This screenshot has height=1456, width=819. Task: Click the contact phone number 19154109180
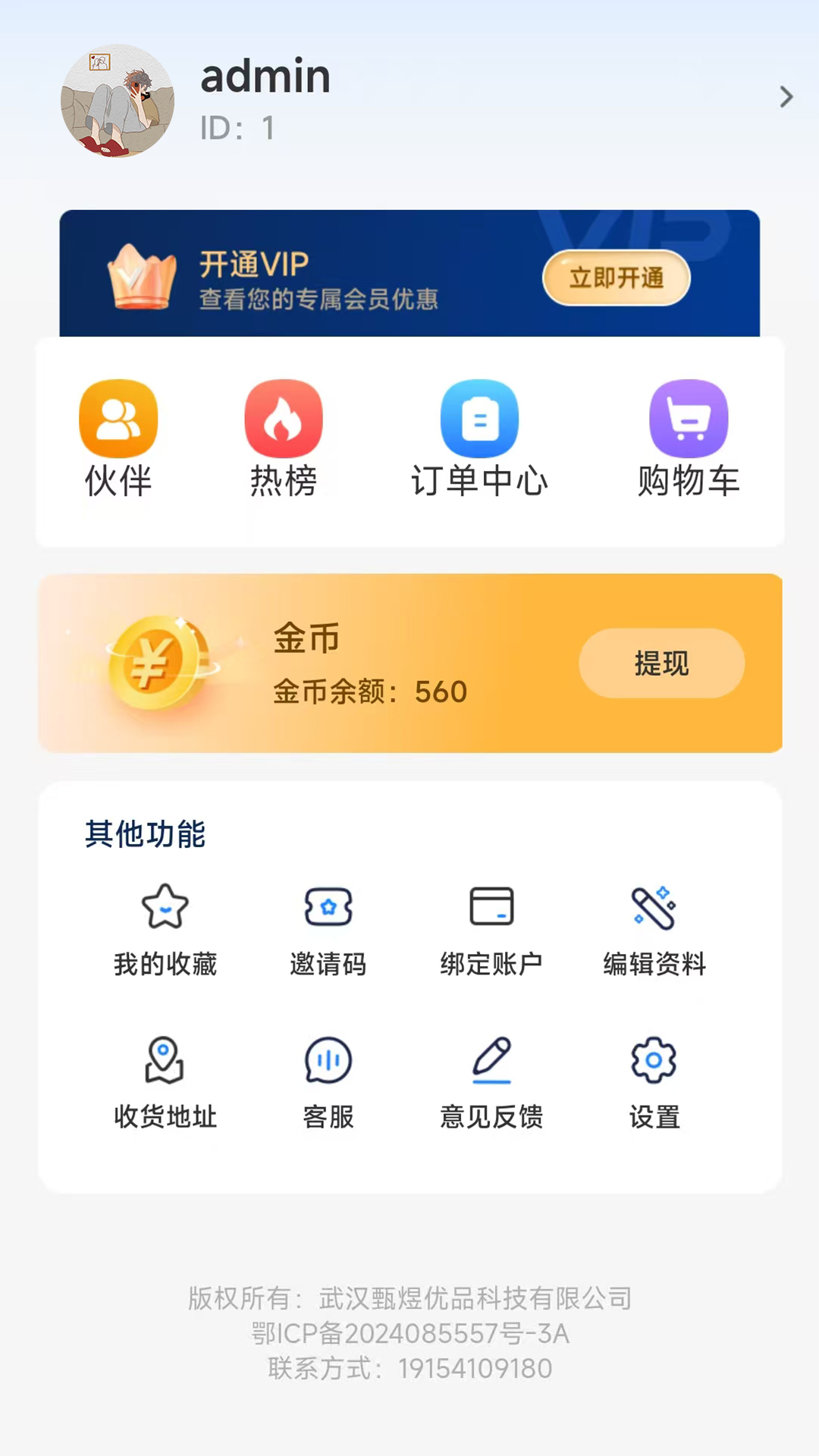point(476,1368)
